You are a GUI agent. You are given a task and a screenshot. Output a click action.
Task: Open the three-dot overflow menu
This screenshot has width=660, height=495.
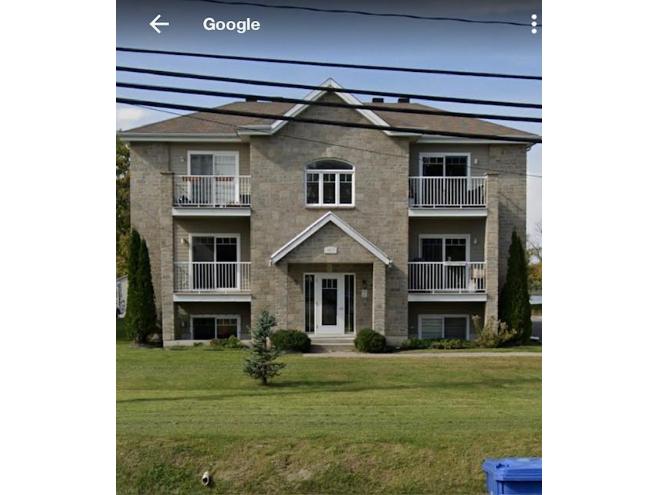point(534,24)
